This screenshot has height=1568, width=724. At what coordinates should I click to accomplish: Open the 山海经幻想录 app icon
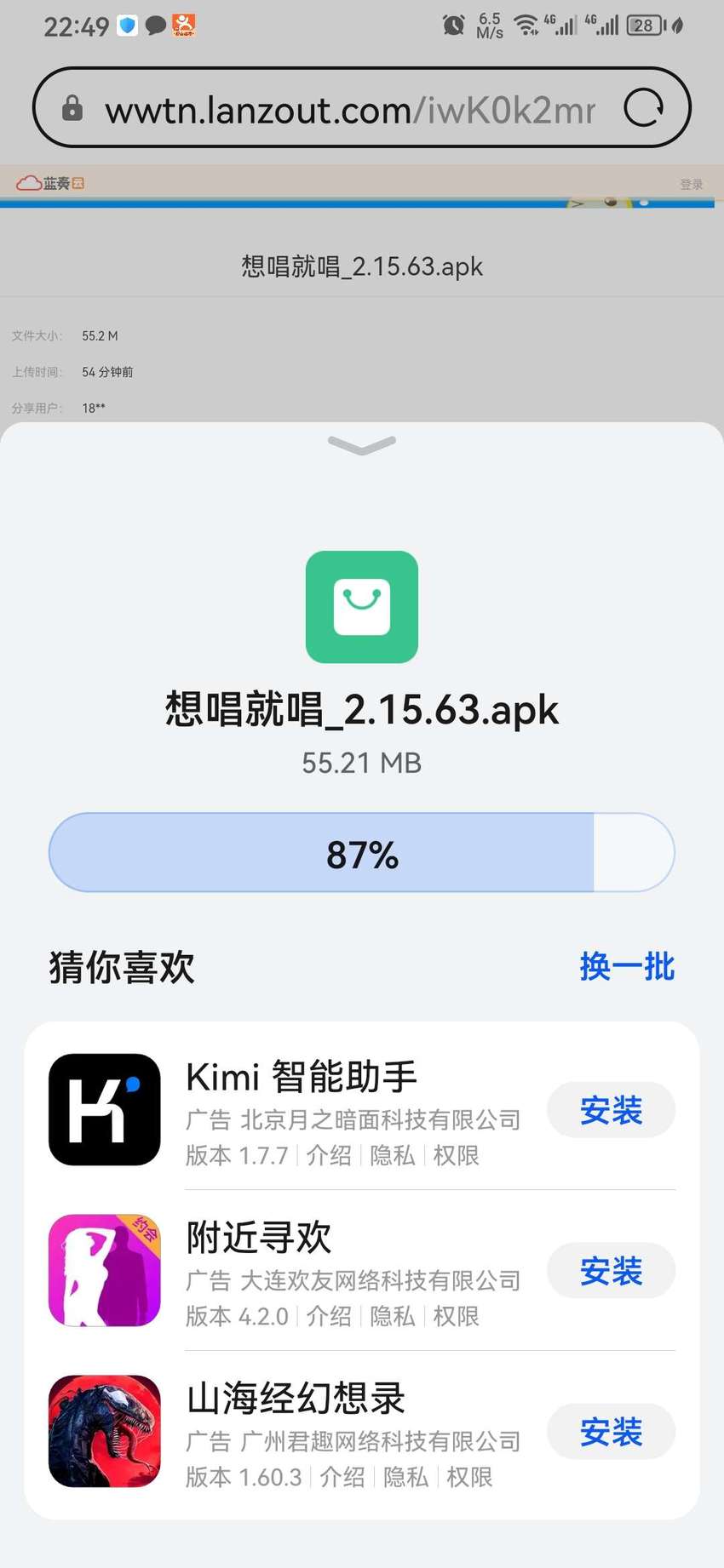click(x=105, y=1432)
